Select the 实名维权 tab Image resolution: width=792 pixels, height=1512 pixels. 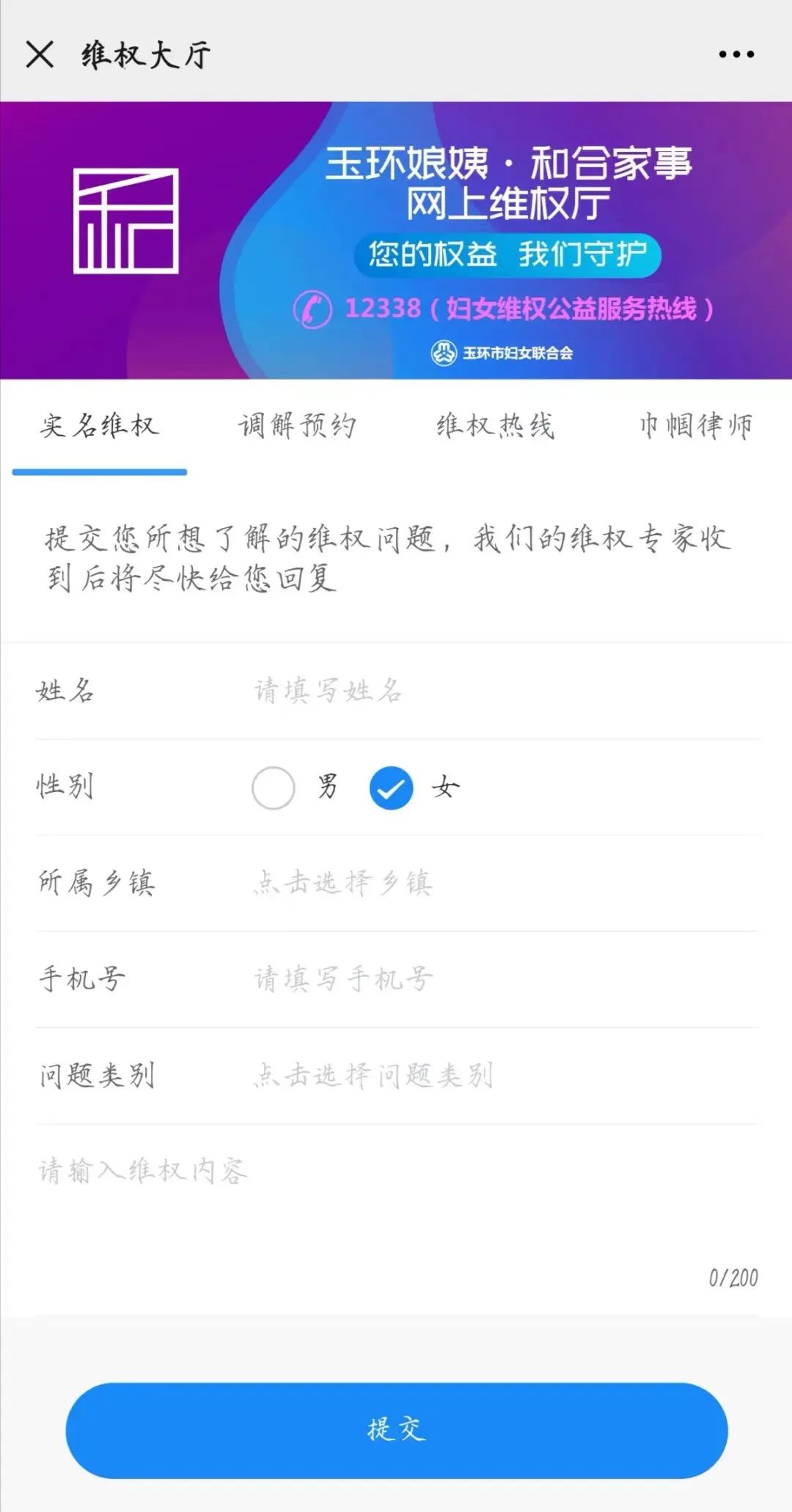pos(100,426)
